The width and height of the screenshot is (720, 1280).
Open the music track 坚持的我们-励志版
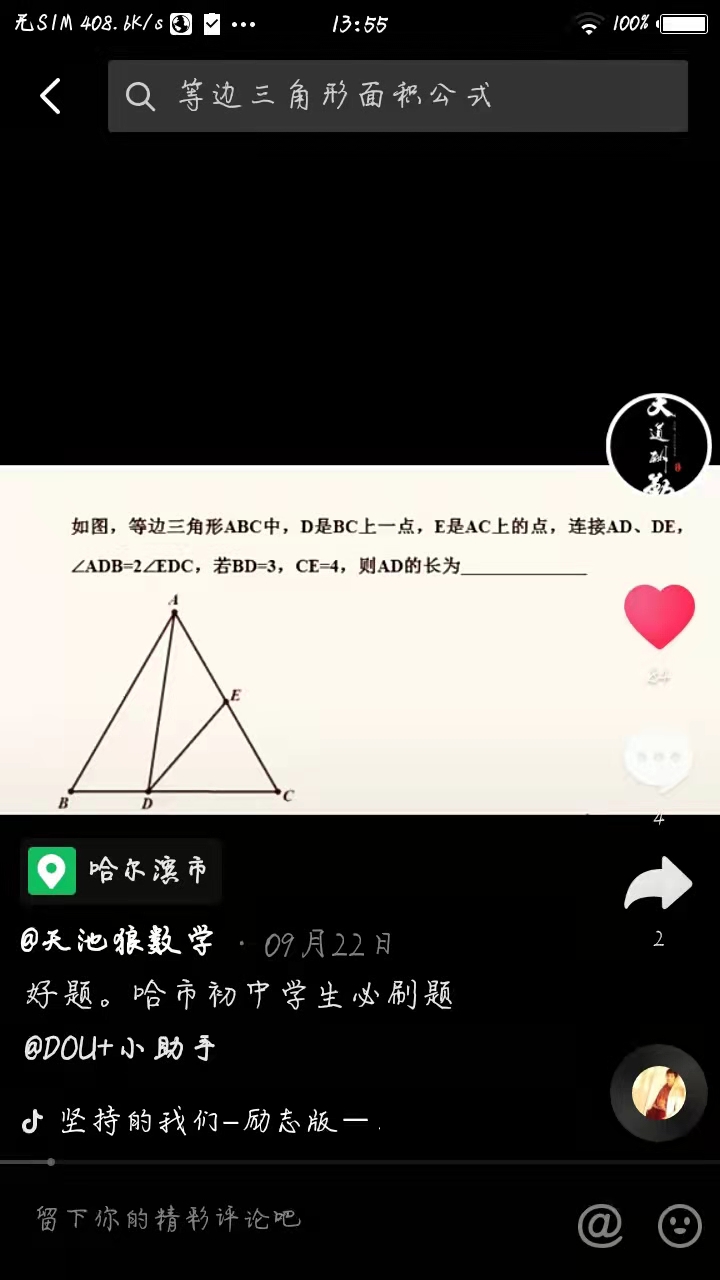pos(210,1121)
